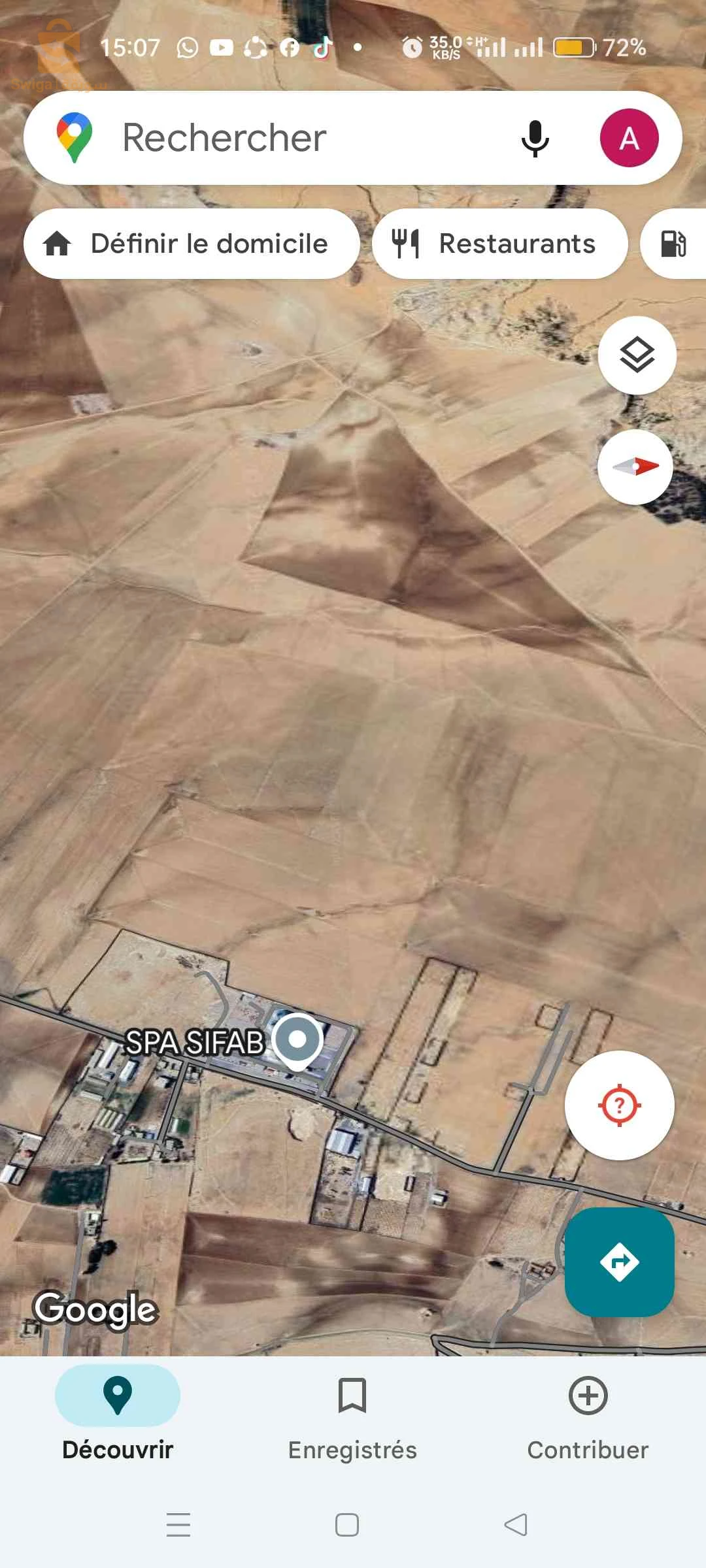Open directions with the teal navigation button
Viewport: 706px width, 1568px height.
click(x=620, y=1261)
